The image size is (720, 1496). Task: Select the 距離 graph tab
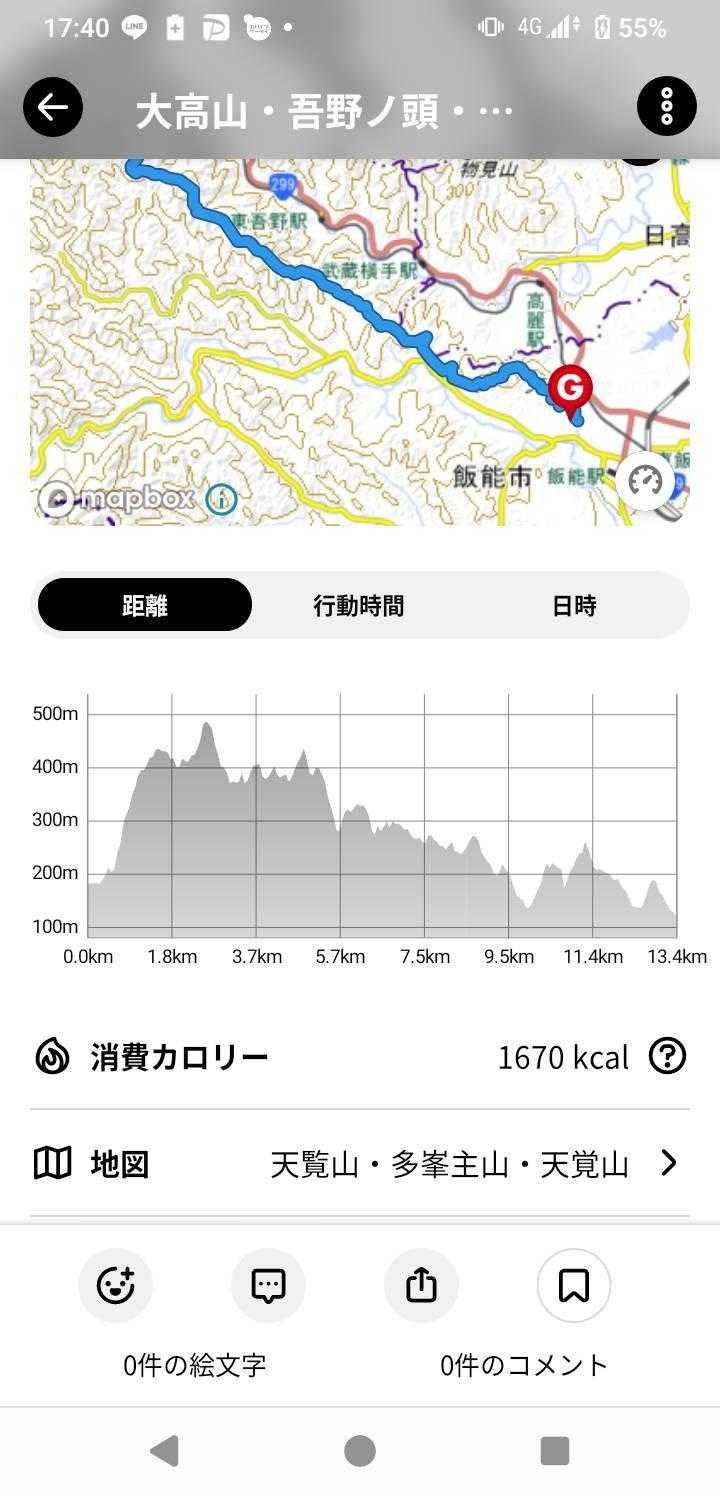pos(145,605)
